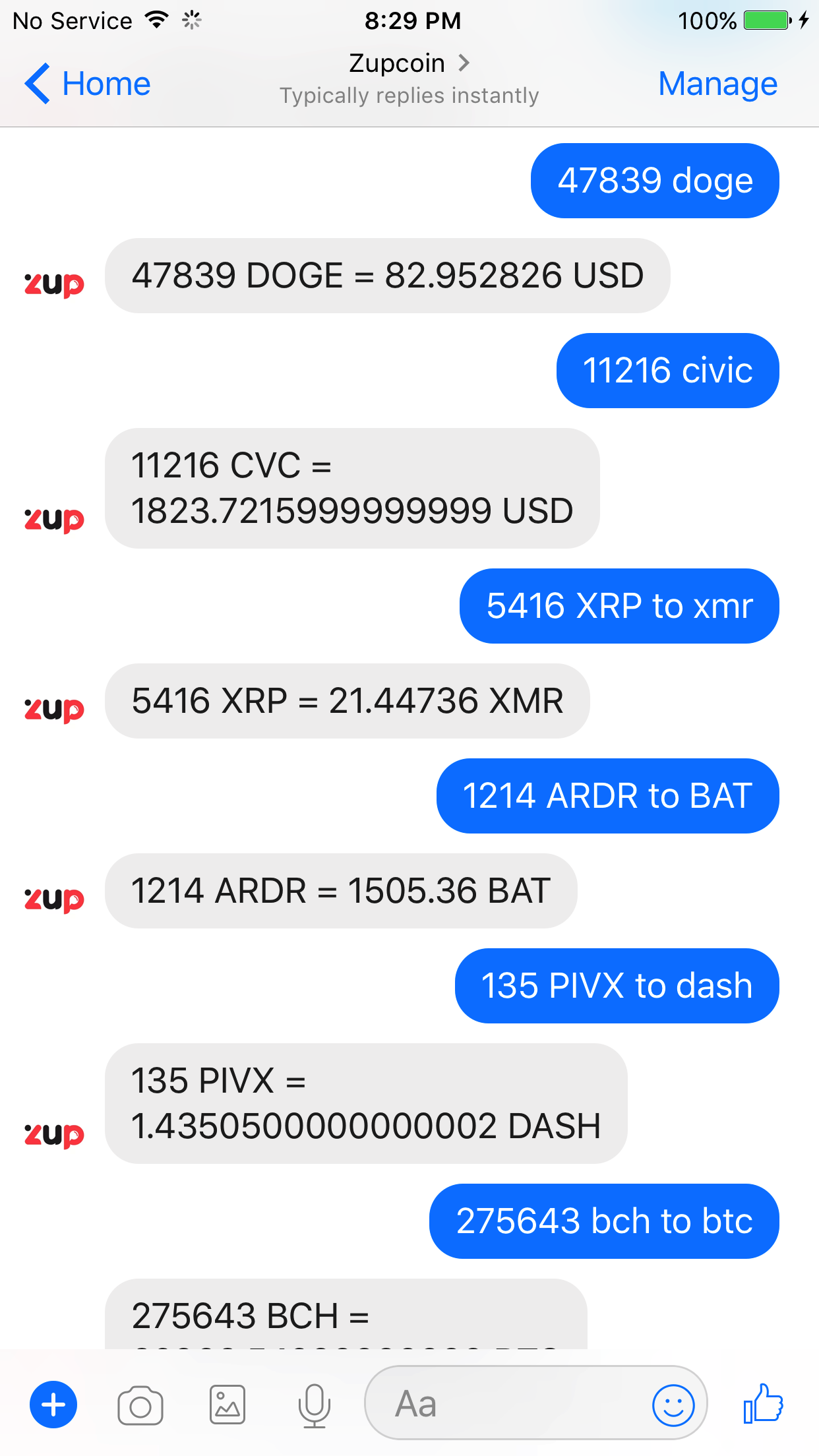Send a thumbs-up like
Screen dimensions: 819x1456
click(763, 1404)
